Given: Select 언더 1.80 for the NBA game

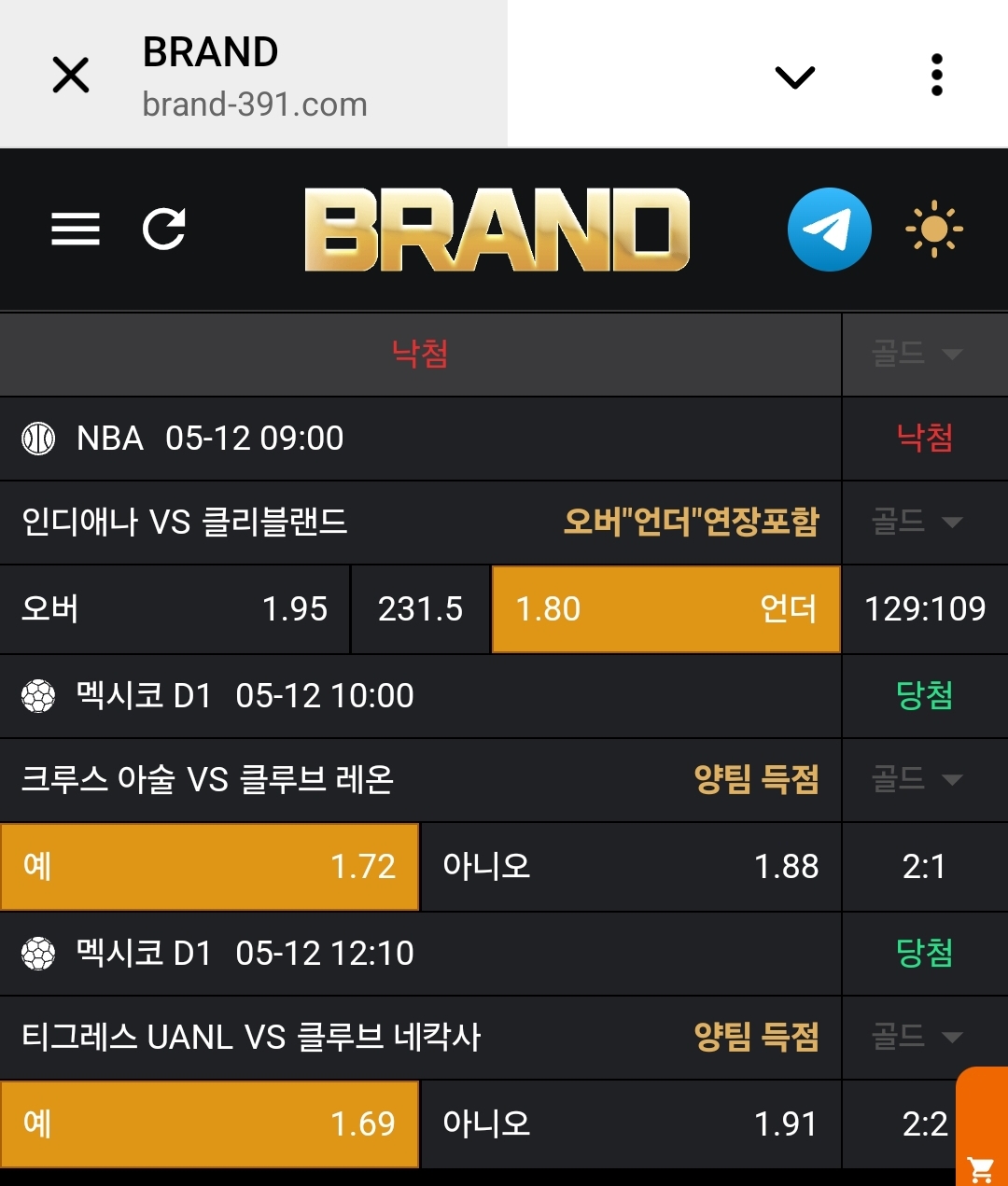Looking at the screenshot, I should (665, 609).
